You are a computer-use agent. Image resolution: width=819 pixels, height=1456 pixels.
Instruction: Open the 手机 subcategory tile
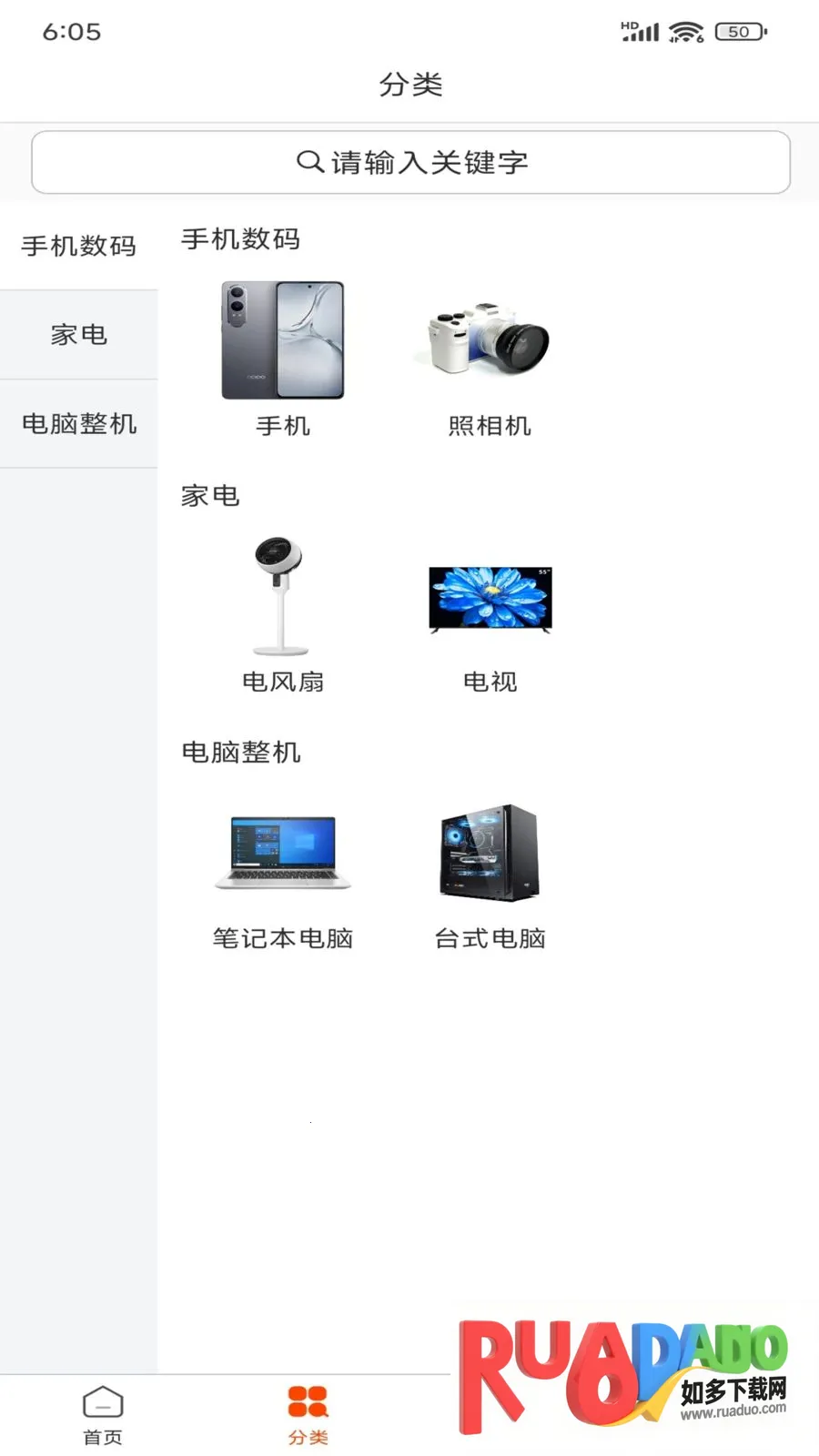pyautogui.click(x=283, y=358)
